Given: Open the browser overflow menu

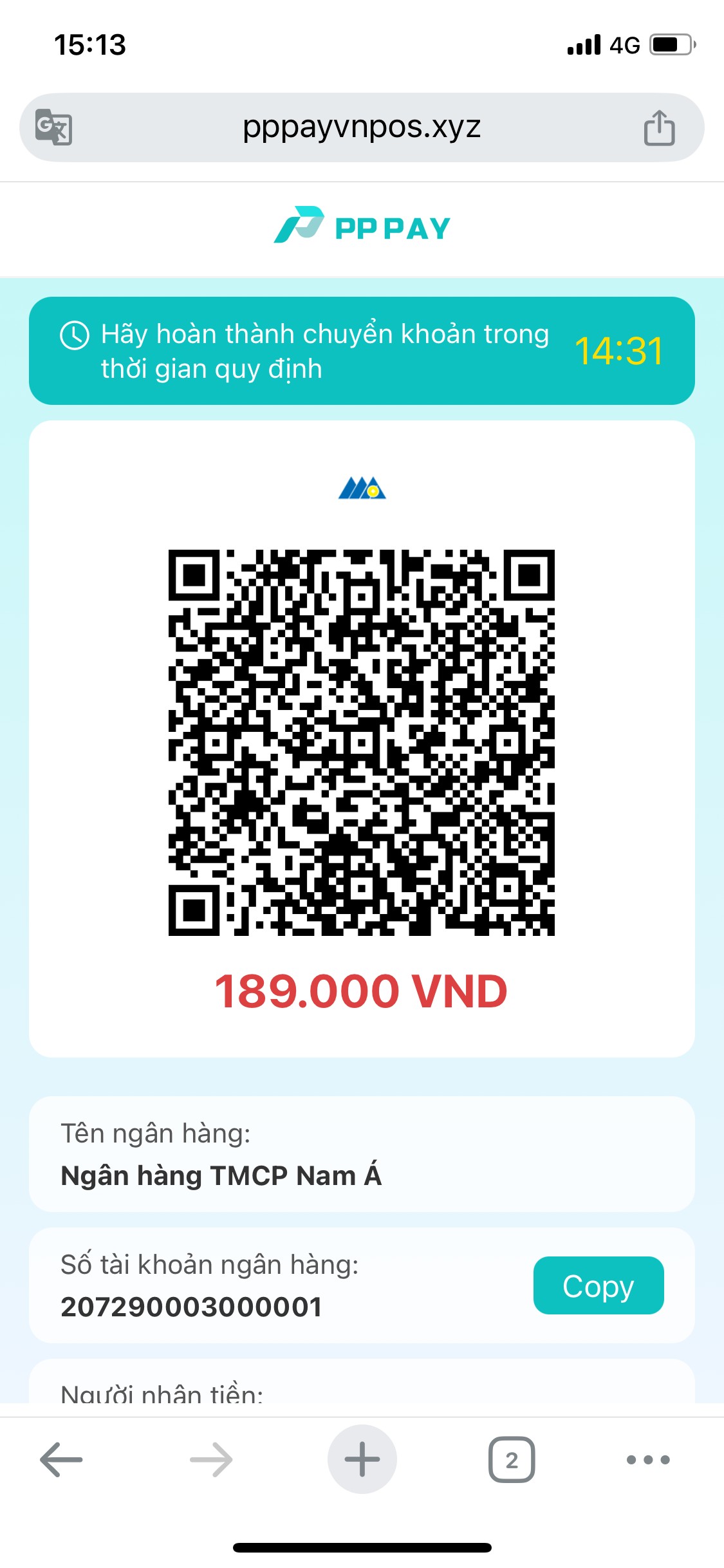Looking at the screenshot, I should point(648,1459).
